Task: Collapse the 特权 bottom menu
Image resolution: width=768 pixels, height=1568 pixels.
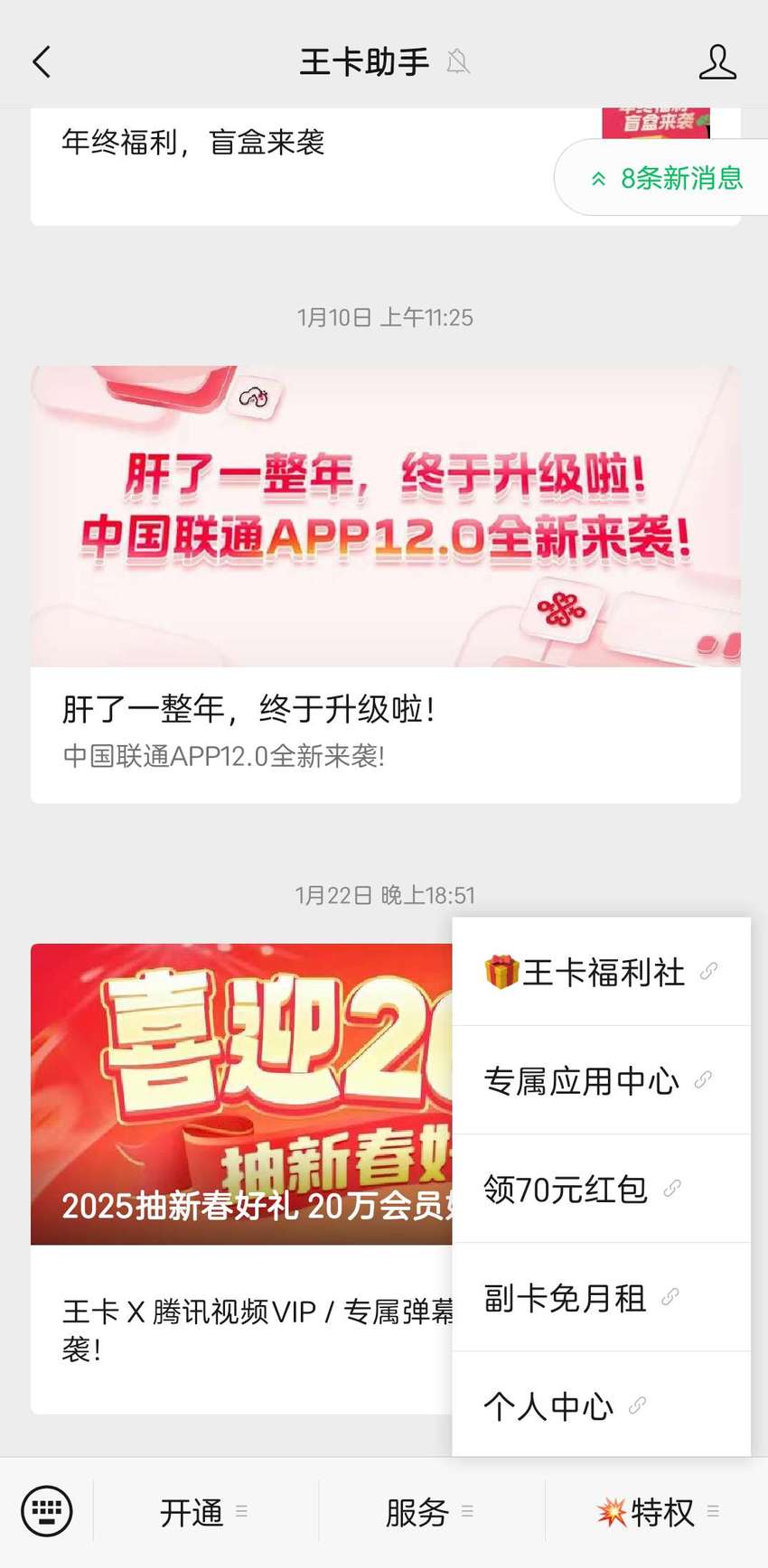Action: tap(657, 1512)
